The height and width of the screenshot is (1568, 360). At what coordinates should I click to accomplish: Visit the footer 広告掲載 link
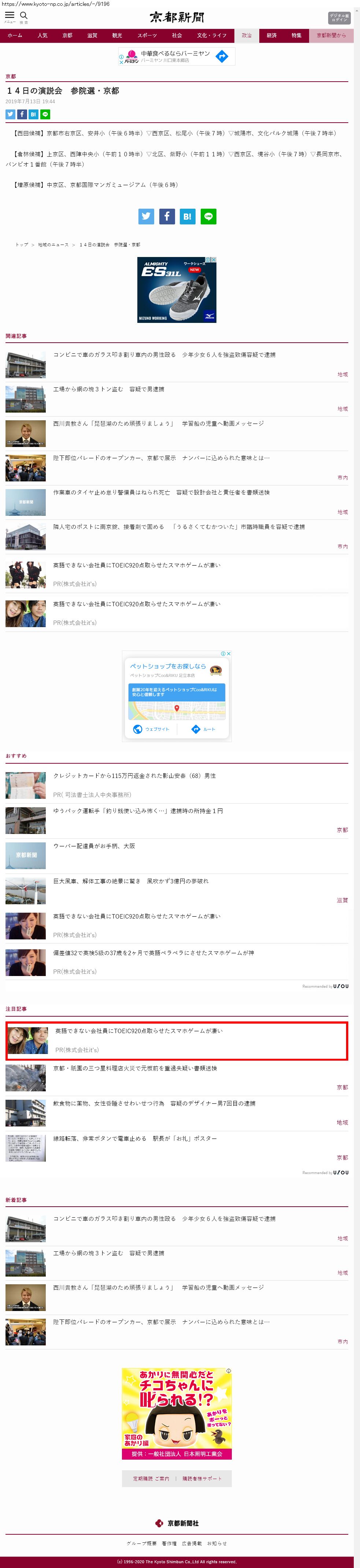pyautogui.click(x=191, y=1543)
